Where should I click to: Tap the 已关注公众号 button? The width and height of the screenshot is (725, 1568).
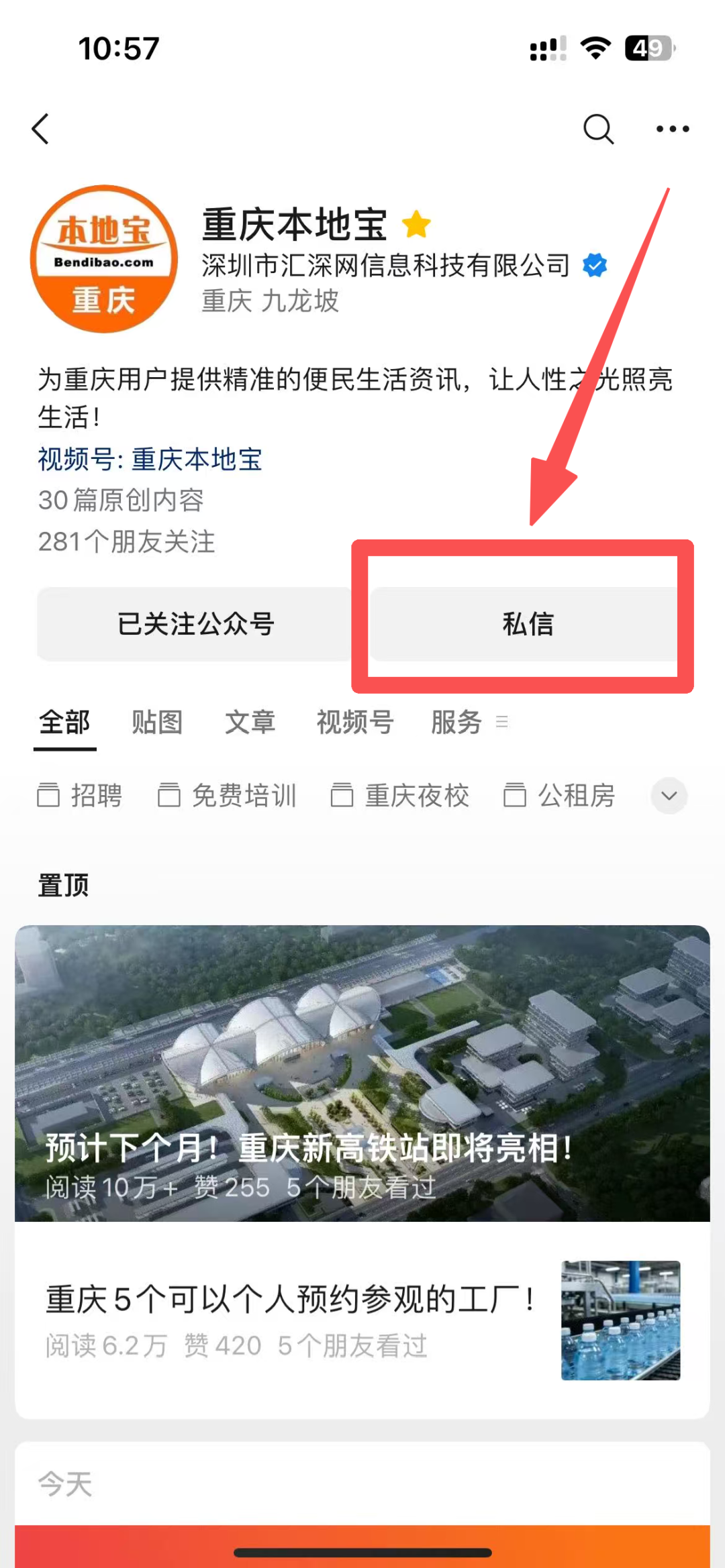(196, 624)
